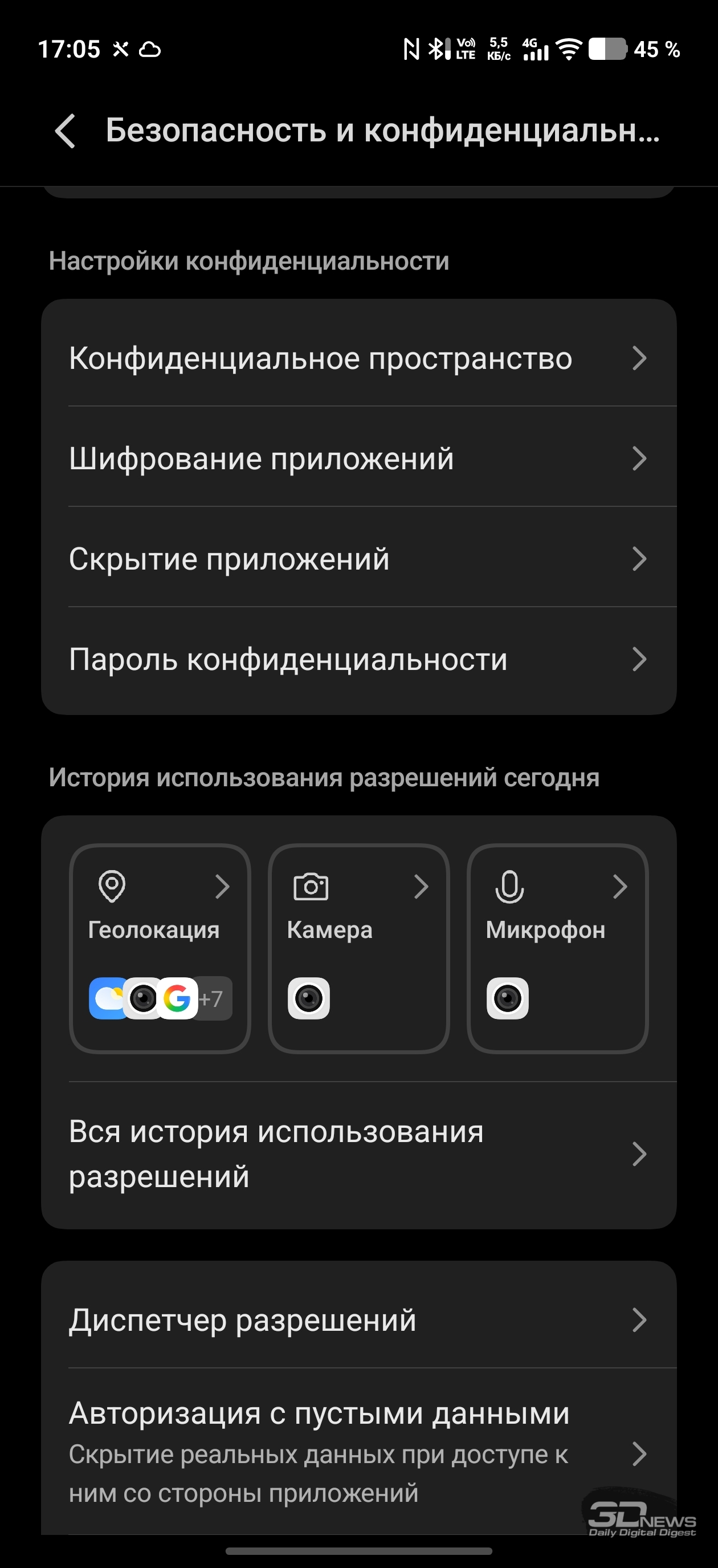The image size is (718, 1568).
Task: Open Конфиденциальное пространство
Action: point(358,358)
